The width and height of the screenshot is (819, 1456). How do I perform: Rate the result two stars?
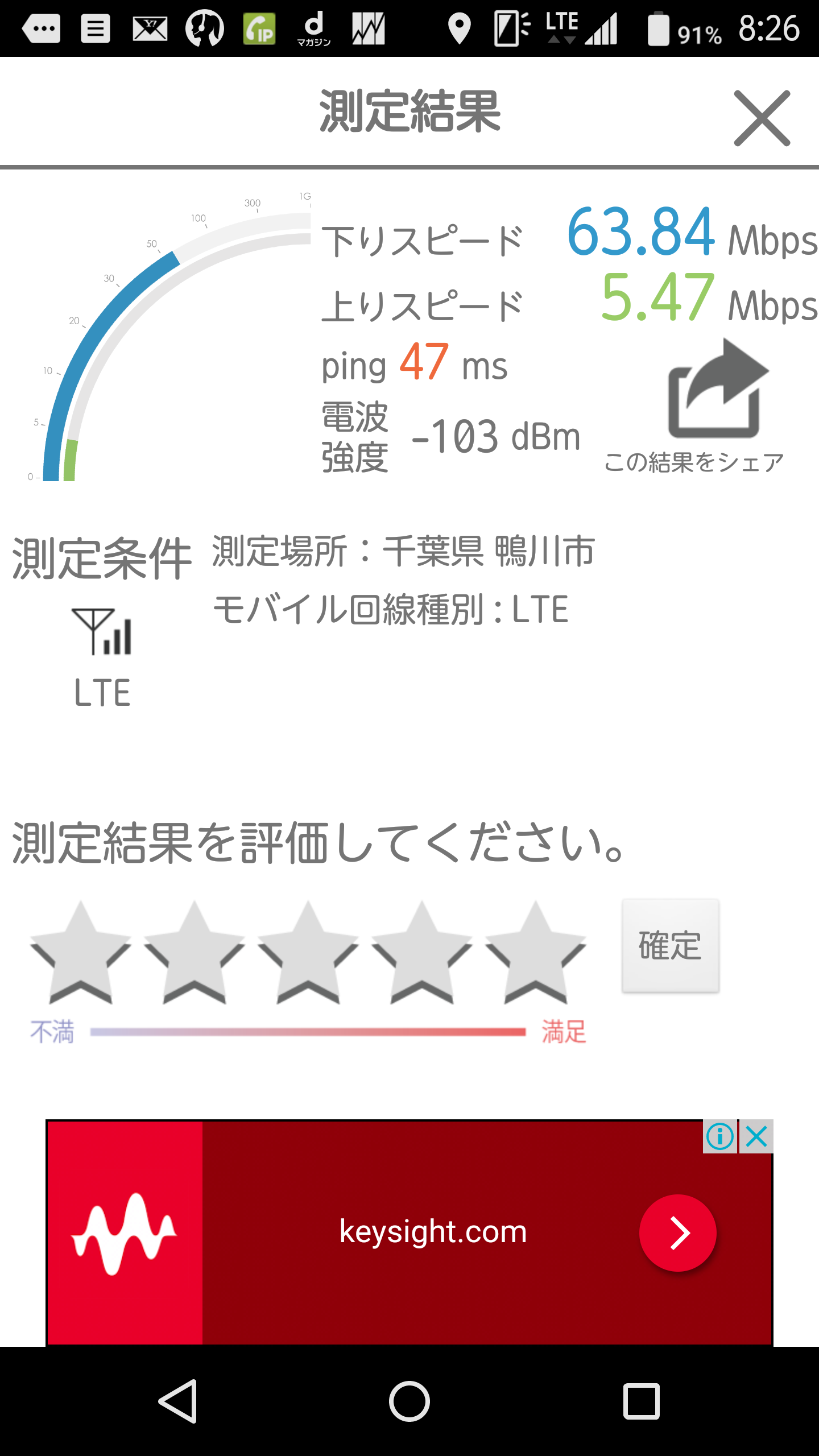[x=194, y=953]
